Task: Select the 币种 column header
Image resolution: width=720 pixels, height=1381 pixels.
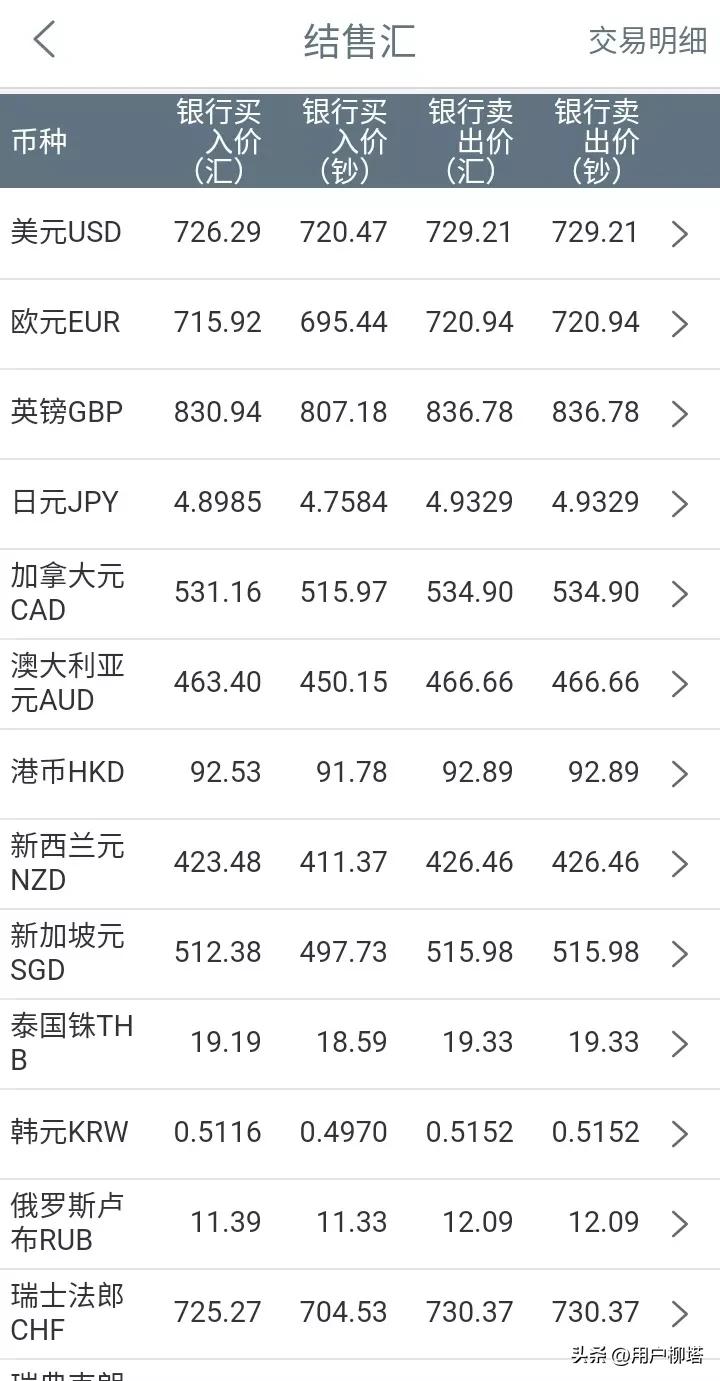Action: pyautogui.click(x=40, y=140)
